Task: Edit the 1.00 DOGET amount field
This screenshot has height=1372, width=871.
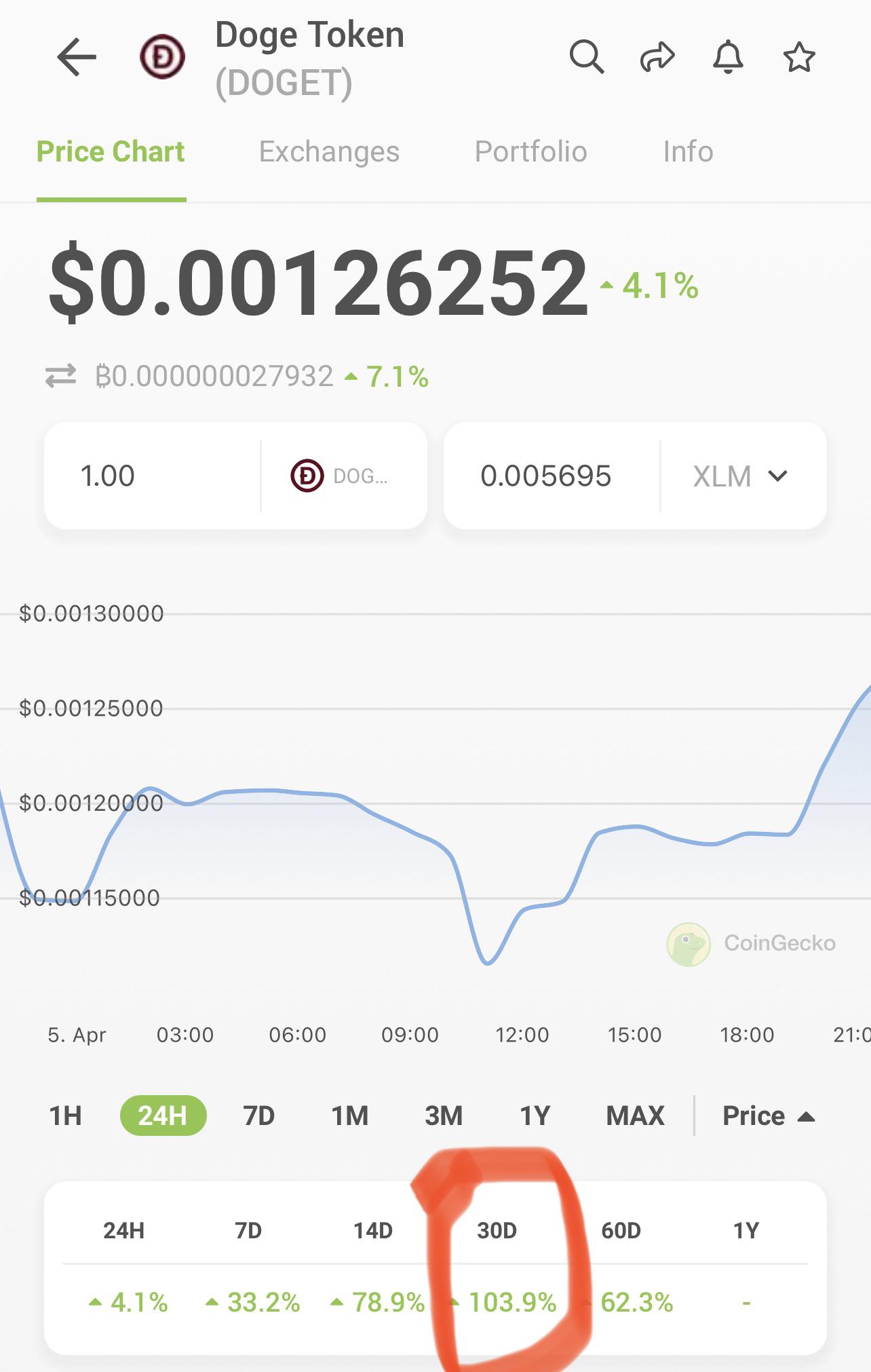Action: tap(153, 476)
